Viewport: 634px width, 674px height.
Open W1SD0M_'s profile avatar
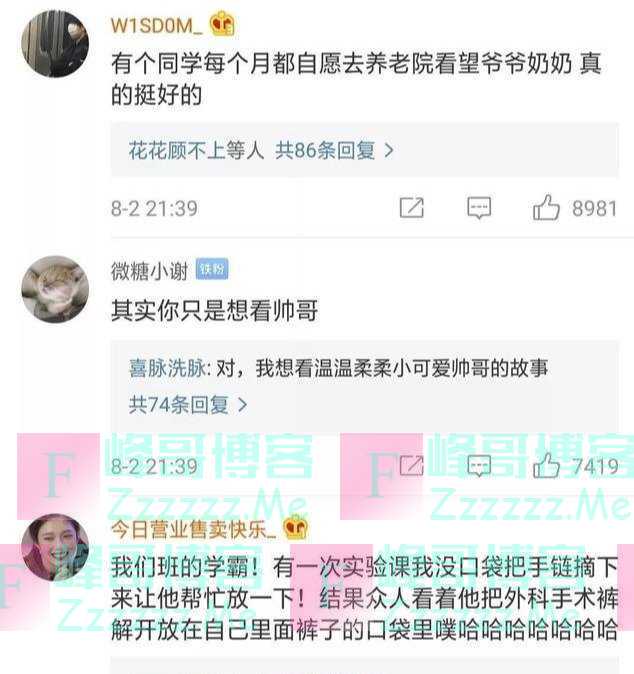[x=55, y=44]
